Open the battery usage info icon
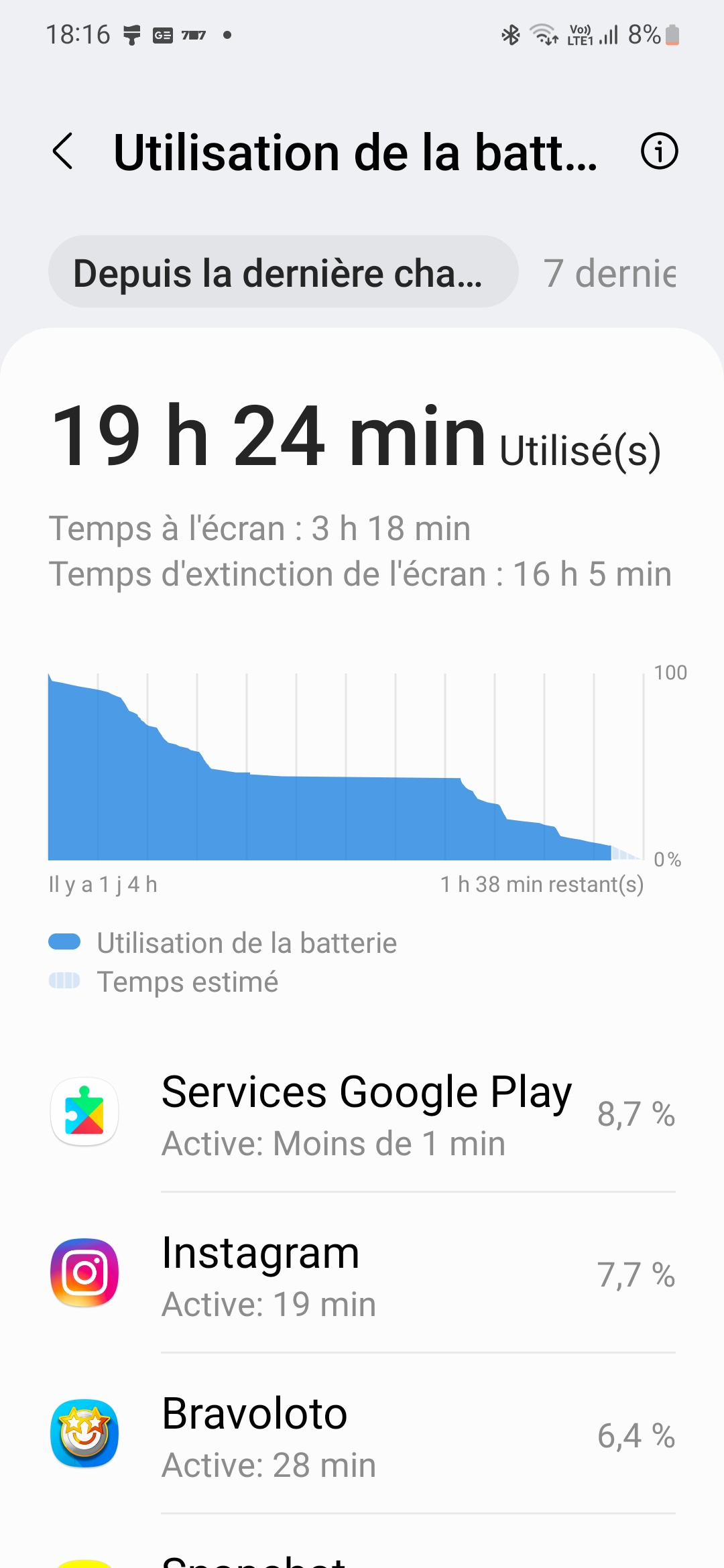Image resolution: width=724 pixels, height=1568 pixels. (x=659, y=151)
